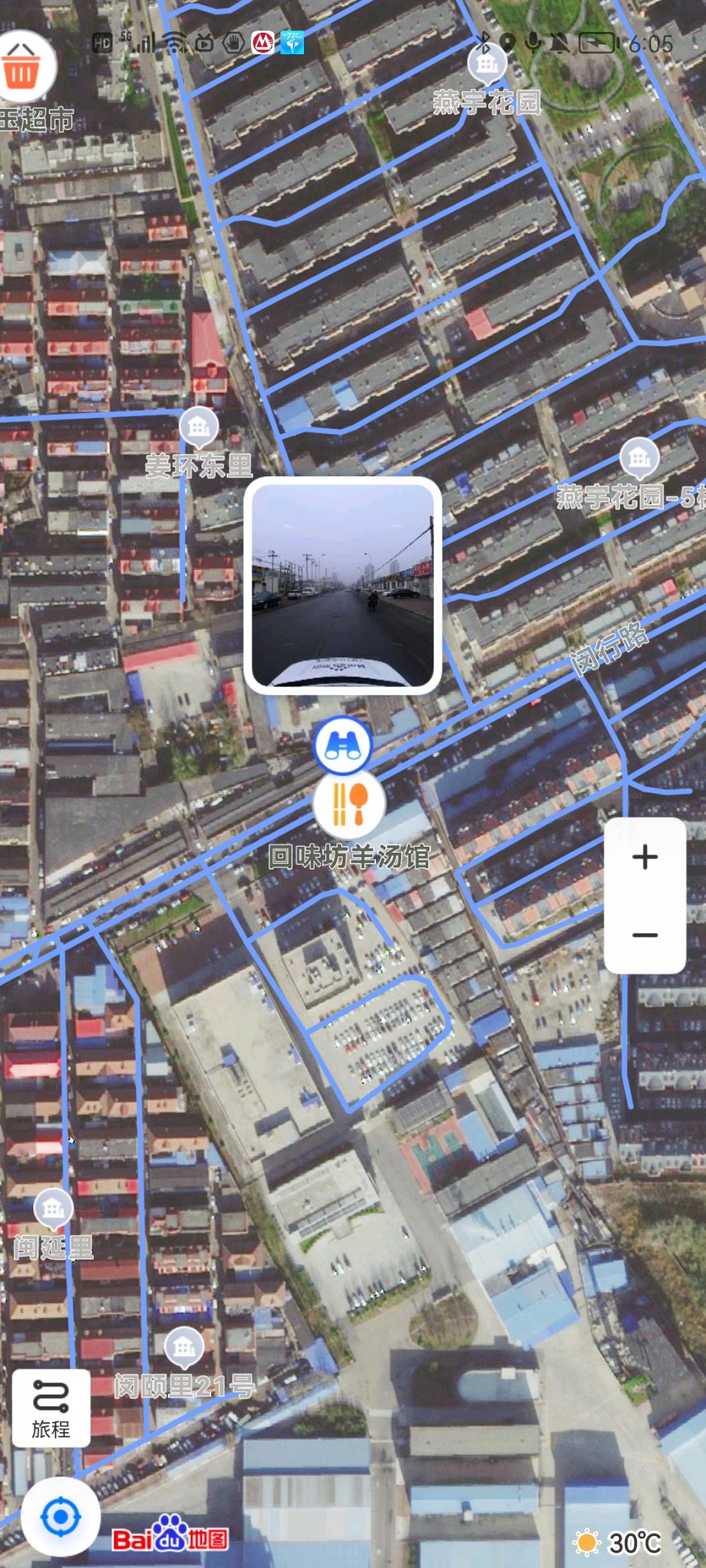Open the supermarket basket marker
The width and height of the screenshot is (706, 1568).
(22, 68)
